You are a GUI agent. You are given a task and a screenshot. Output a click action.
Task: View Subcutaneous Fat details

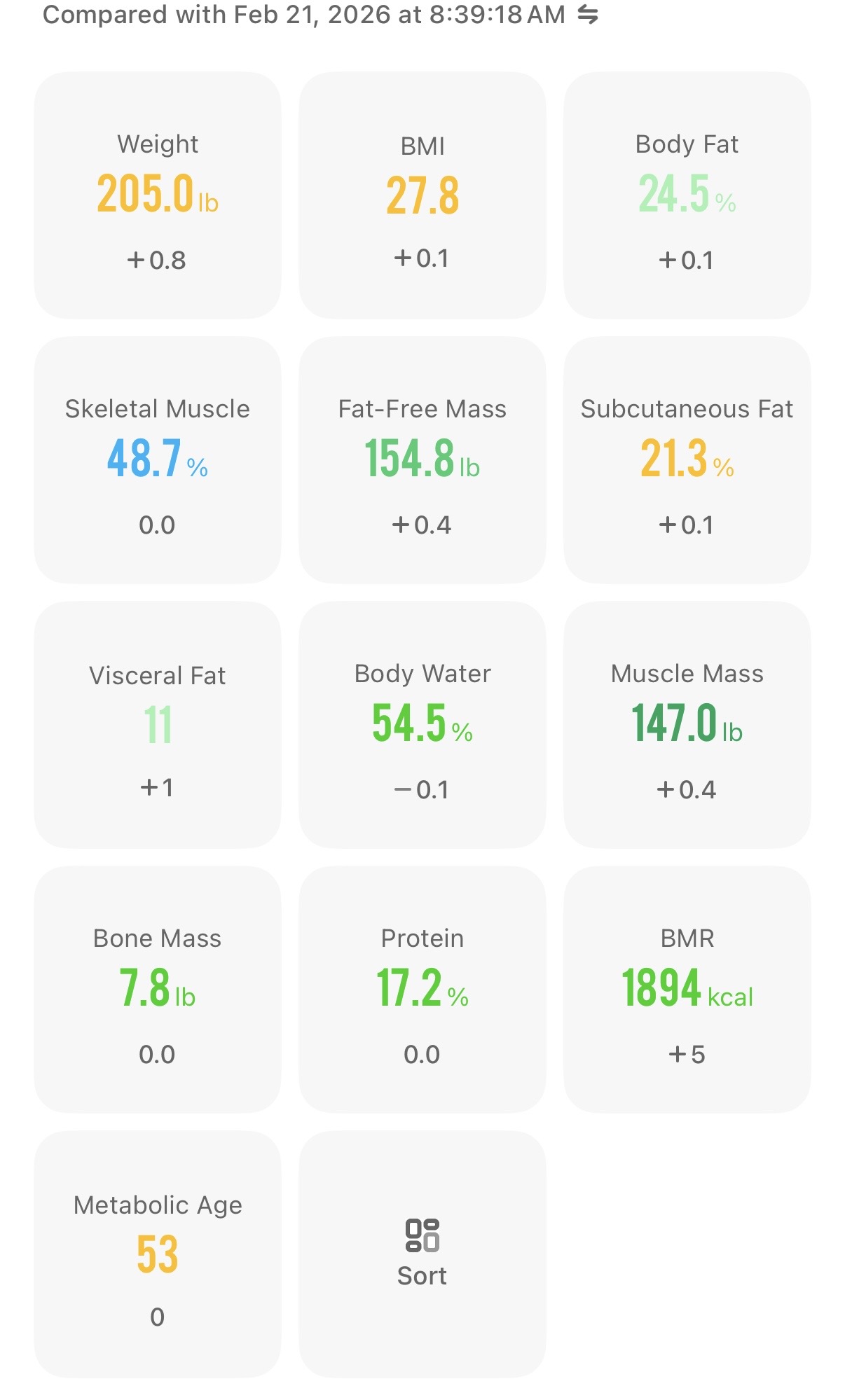pos(687,460)
